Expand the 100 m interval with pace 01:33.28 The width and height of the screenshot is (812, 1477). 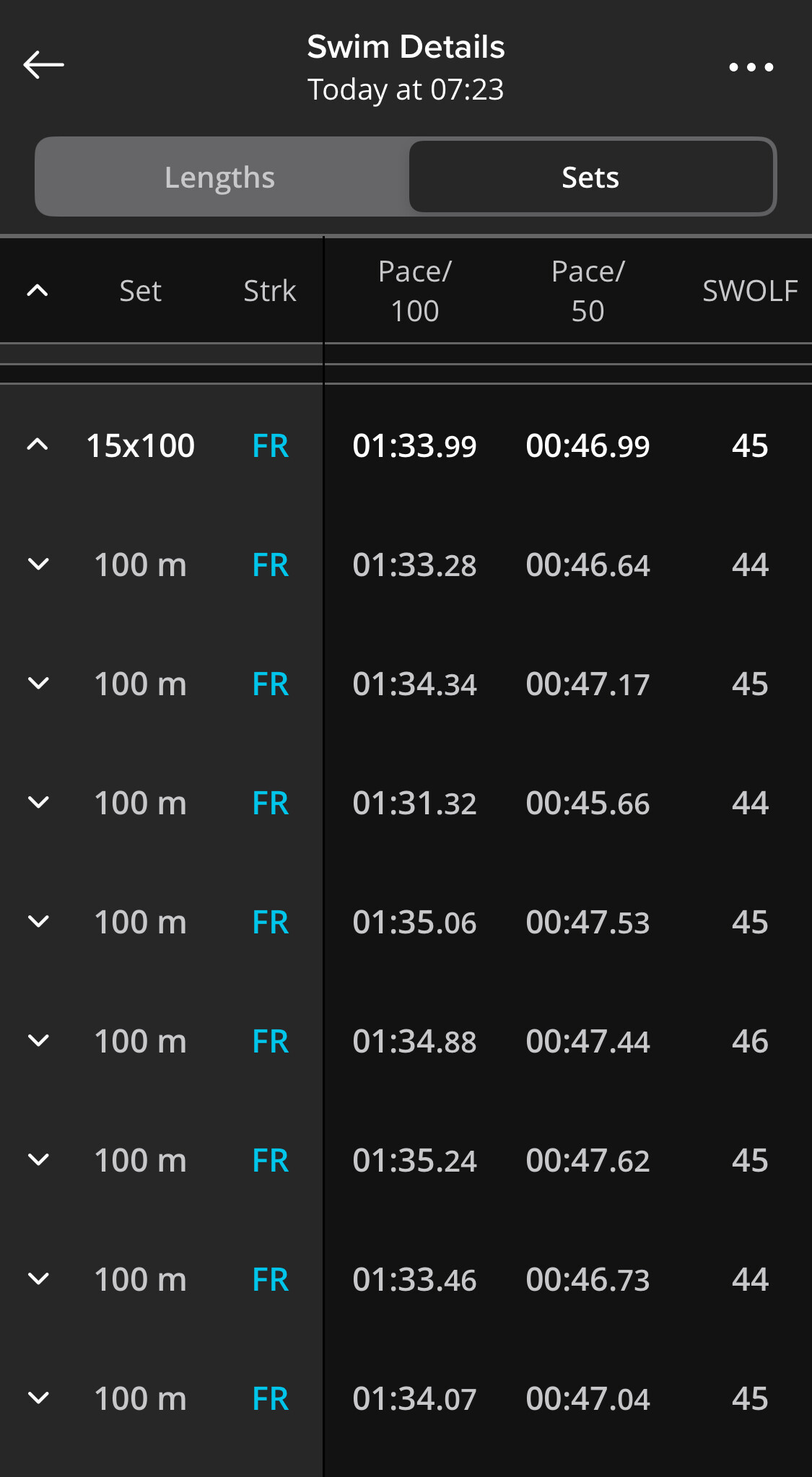pos(38,565)
